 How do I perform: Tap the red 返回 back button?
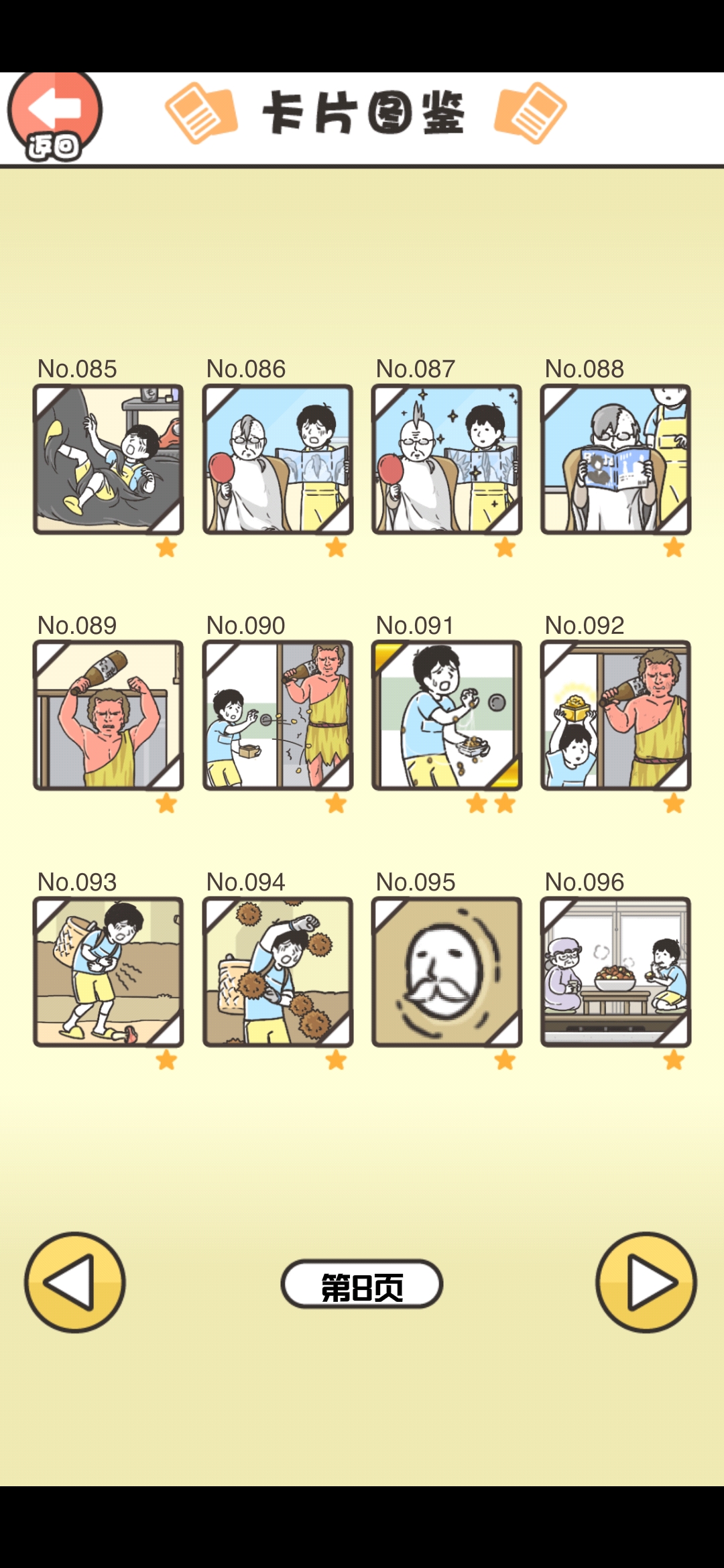[x=55, y=115]
